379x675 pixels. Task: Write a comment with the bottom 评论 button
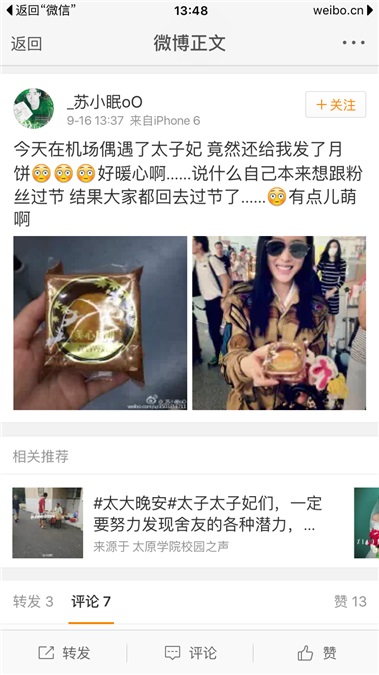(x=190, y=653)
